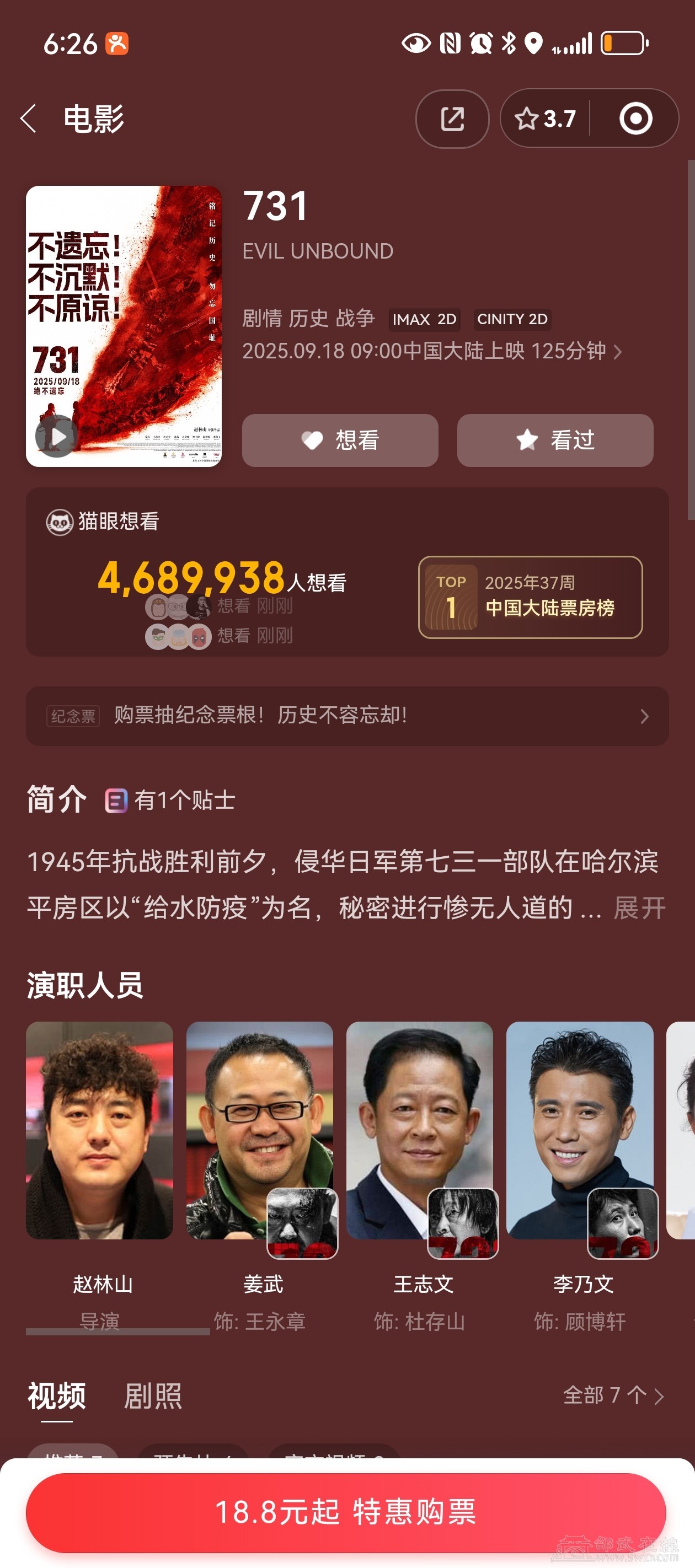Mark the movie as 看过
This screenshot has width=695, height=1568.
(x=555, y=440)
